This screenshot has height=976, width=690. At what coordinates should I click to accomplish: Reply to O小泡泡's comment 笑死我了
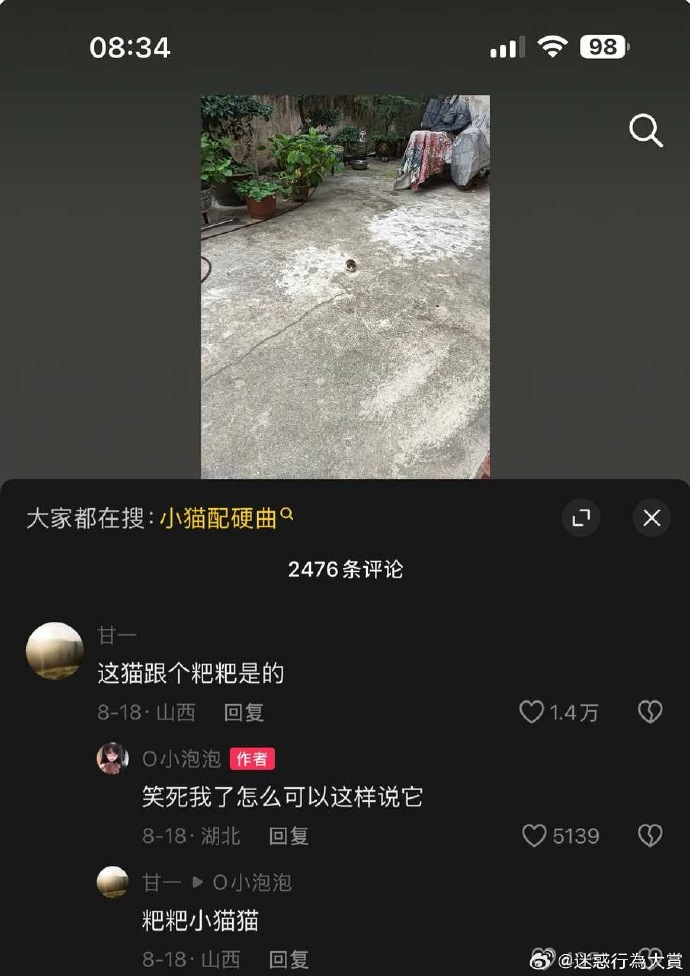pyautogui.click(x=288, y=836)
